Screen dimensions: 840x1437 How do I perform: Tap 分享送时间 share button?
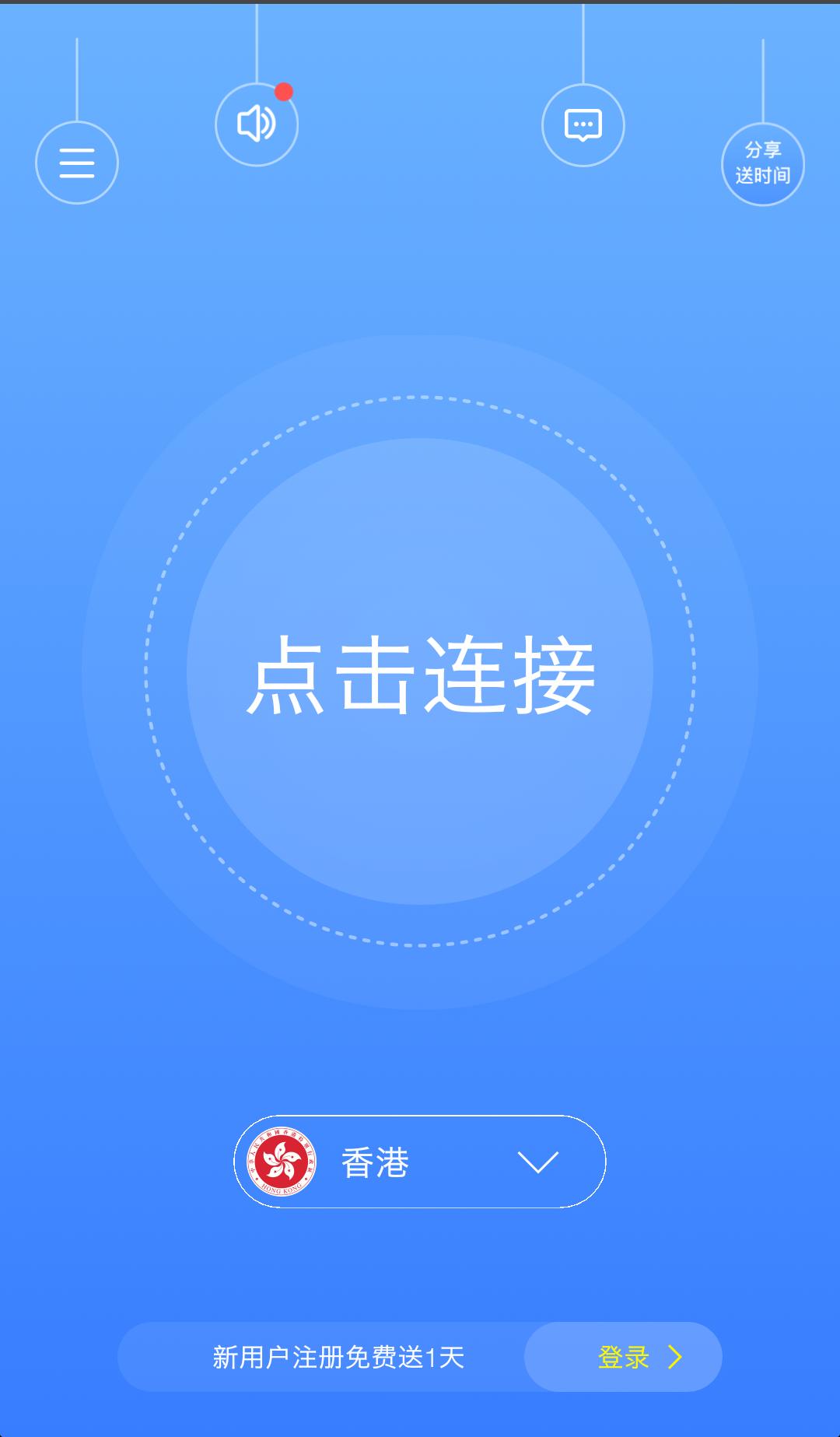[x=762, y=163]
